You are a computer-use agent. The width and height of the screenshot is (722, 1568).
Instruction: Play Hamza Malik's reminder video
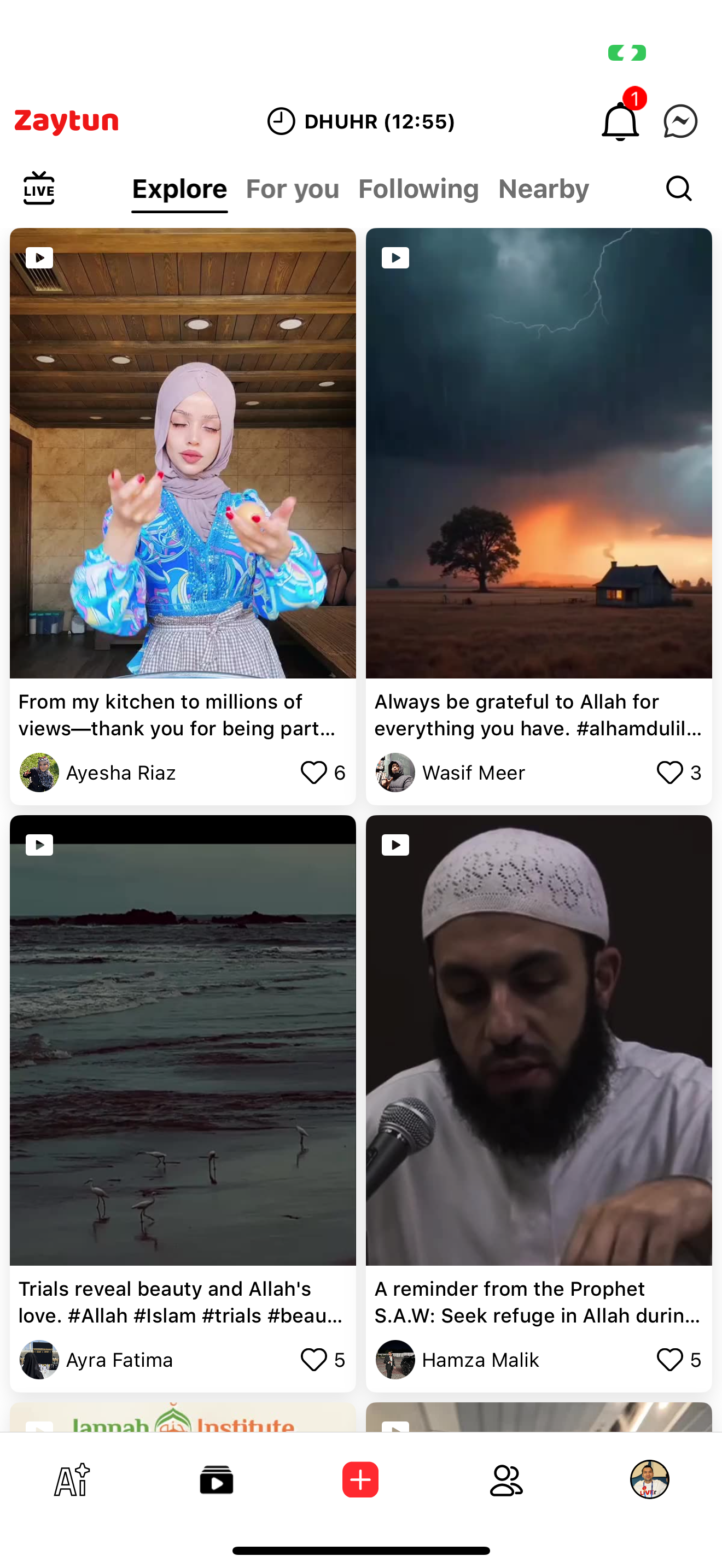point(539,1040)
